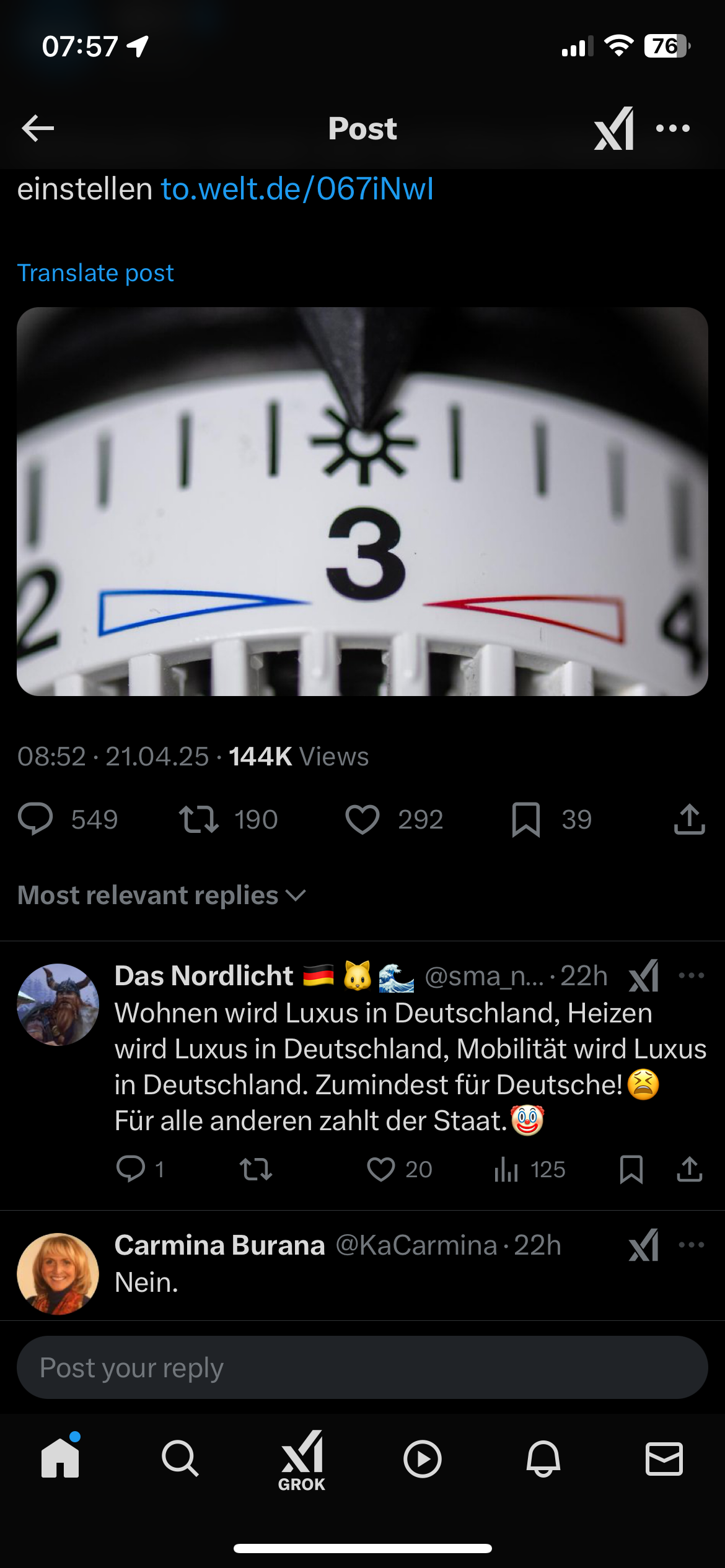Go back using the arrow
The image size is (725, 1568).
tap(38, 128)
